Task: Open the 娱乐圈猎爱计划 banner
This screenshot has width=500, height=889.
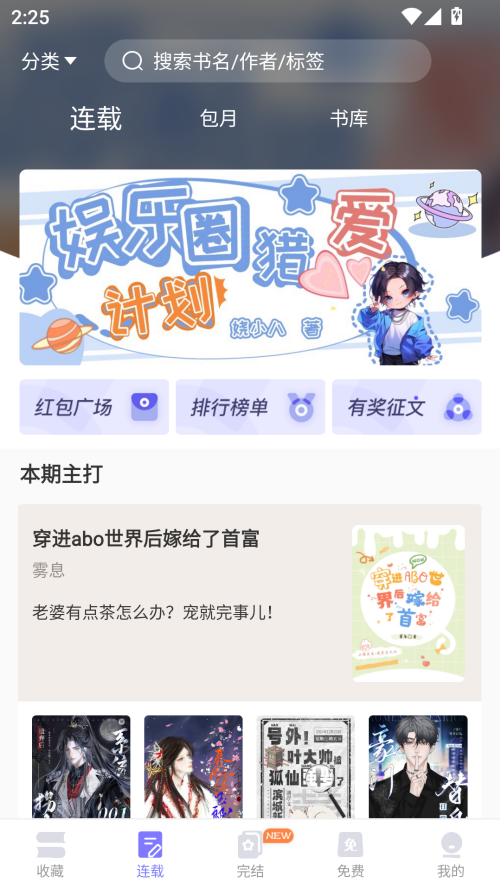Action: [250, 267]
